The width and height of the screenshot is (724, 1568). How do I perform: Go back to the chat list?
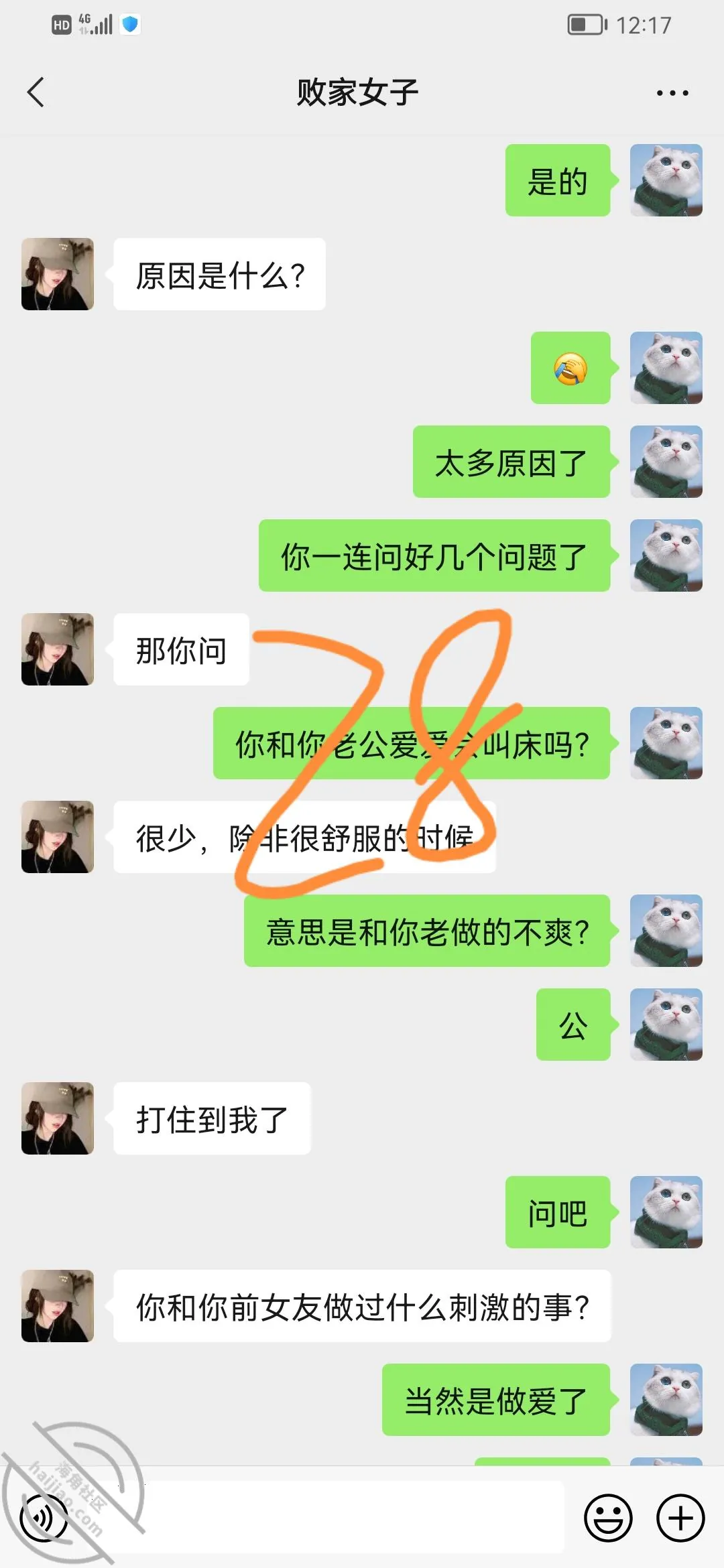[36, 92]
